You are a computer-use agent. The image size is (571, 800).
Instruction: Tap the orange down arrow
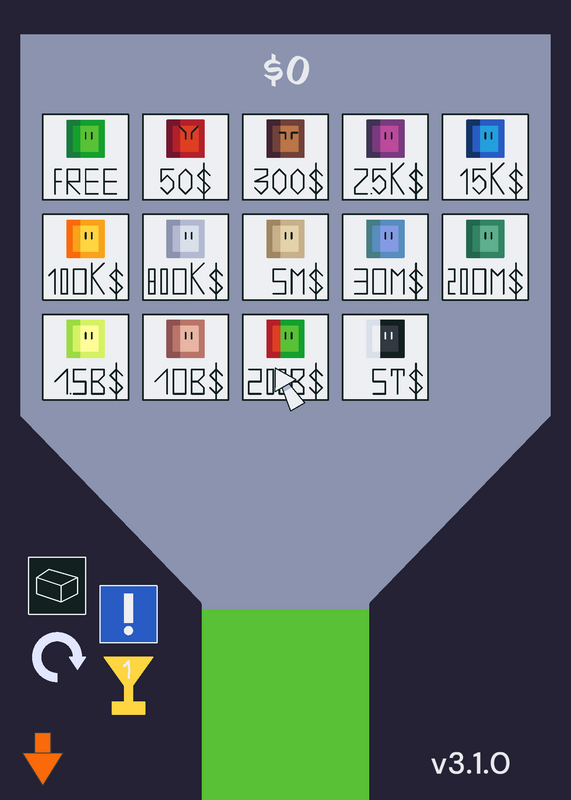pyautogui.click(x=43, y=758)
